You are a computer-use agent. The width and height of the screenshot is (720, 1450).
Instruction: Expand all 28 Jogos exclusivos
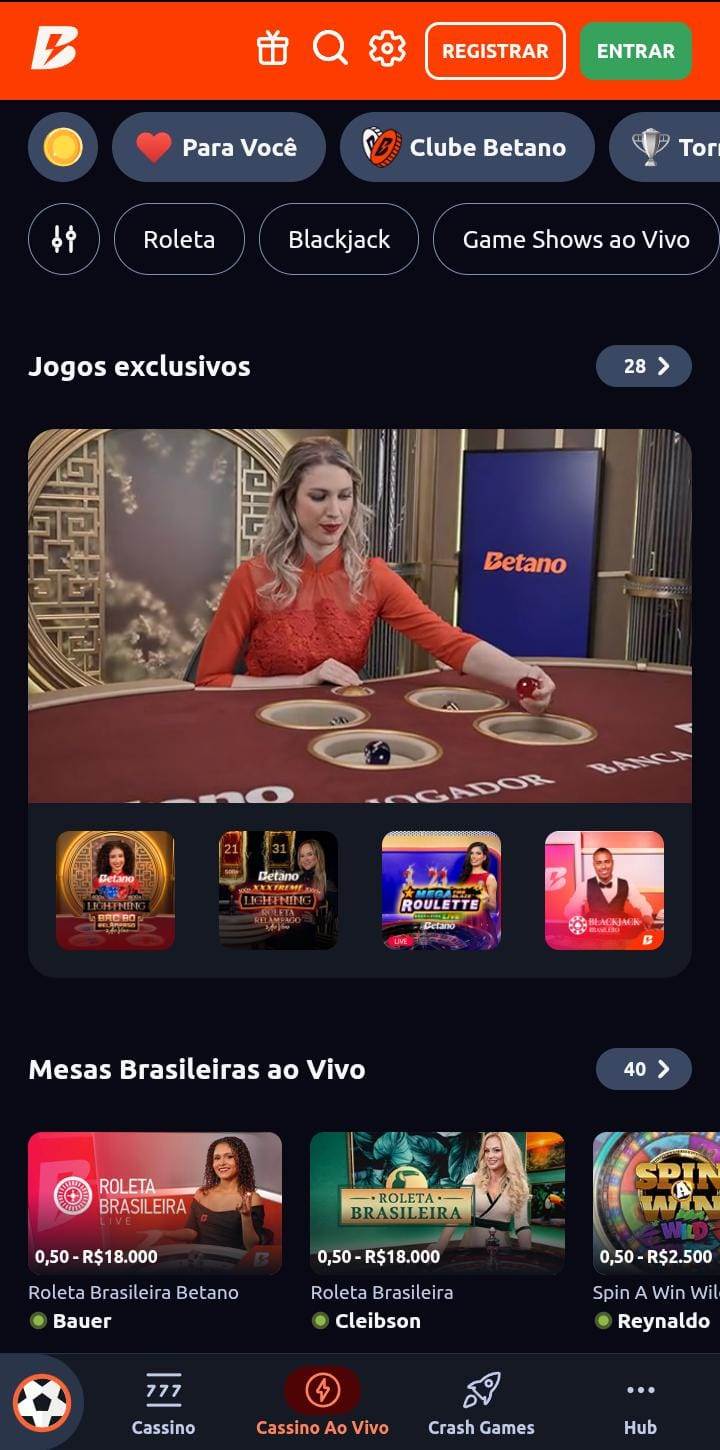(x=644, y=366)
